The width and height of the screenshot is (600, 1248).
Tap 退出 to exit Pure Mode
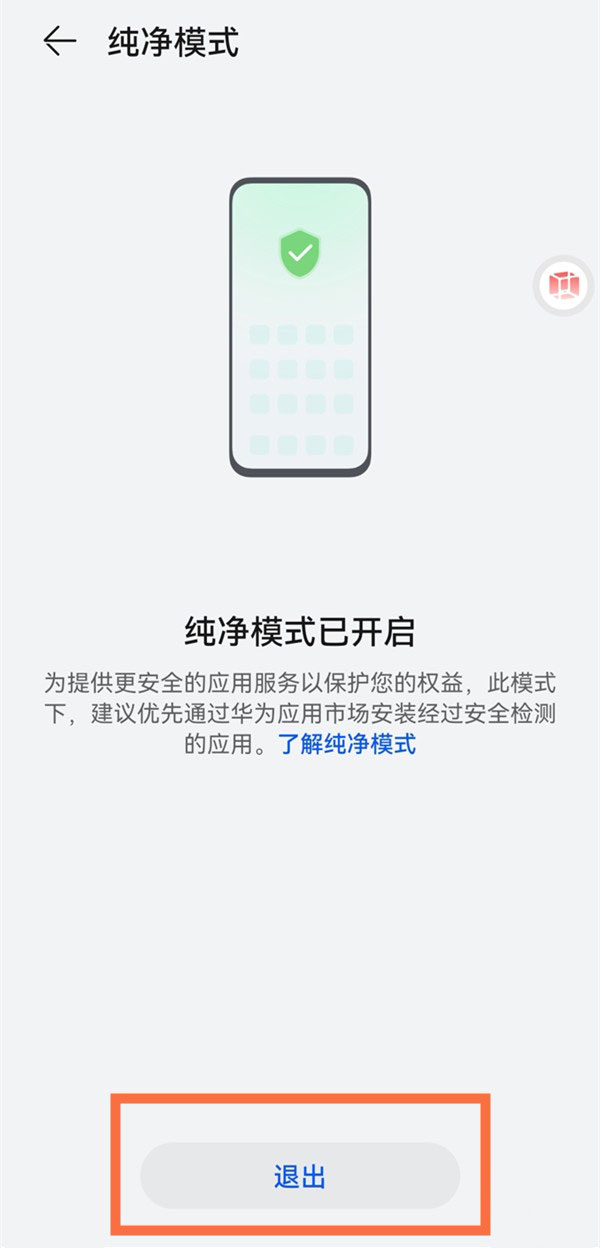300,1177
